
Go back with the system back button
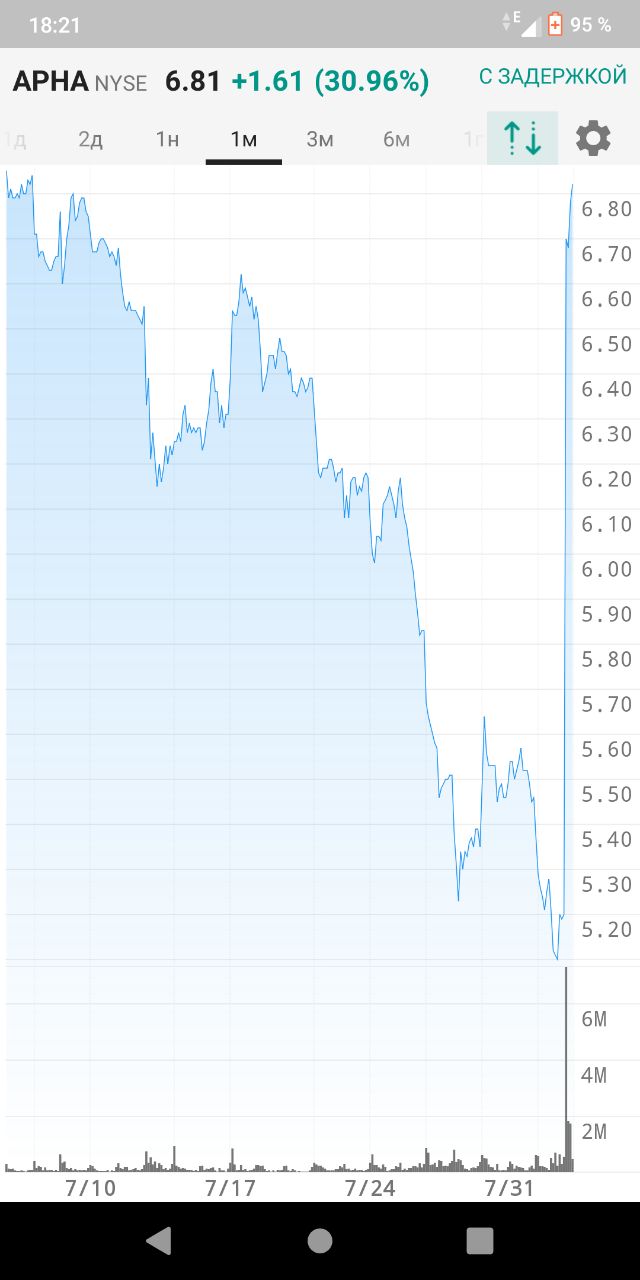[x=159, y=1240]
